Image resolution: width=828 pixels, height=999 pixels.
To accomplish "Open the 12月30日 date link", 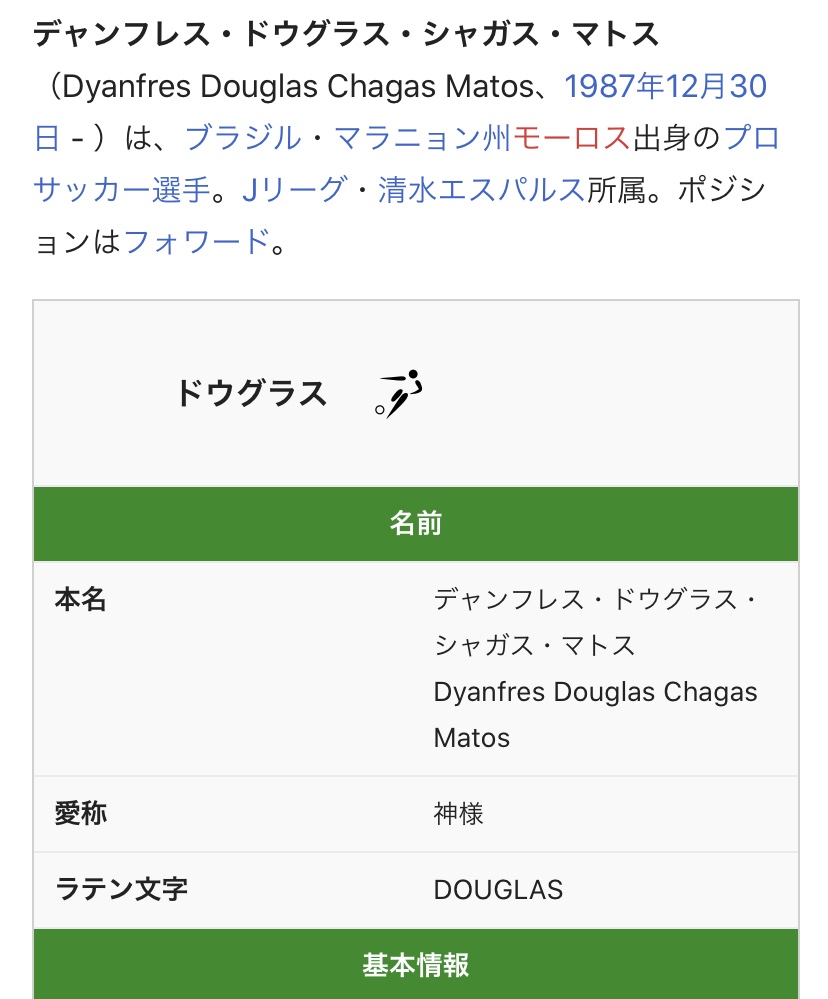I will coord(719,86).
